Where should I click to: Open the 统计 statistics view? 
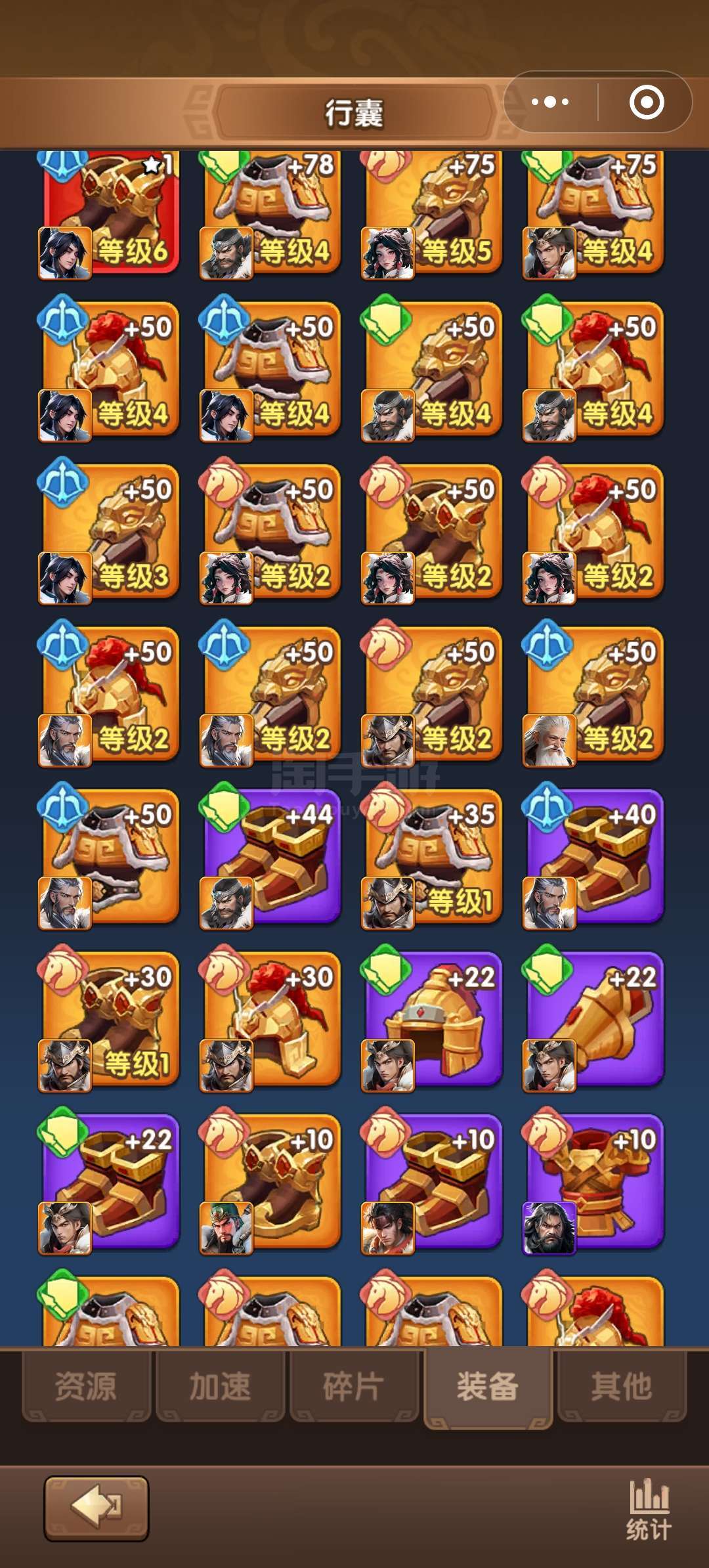pyautogui.click(x=649, y=1510)
